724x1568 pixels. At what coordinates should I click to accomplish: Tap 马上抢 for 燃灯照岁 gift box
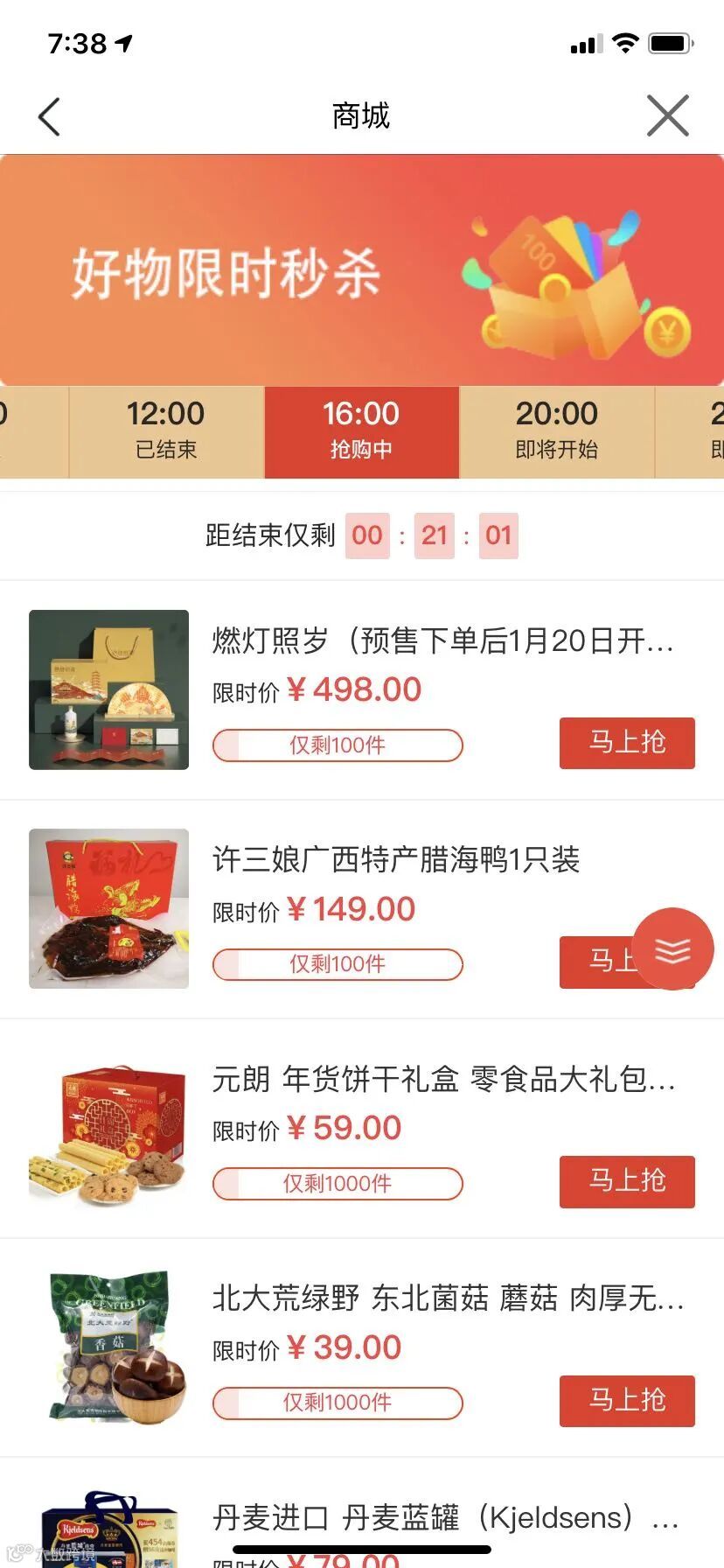(x=627, y=743)
